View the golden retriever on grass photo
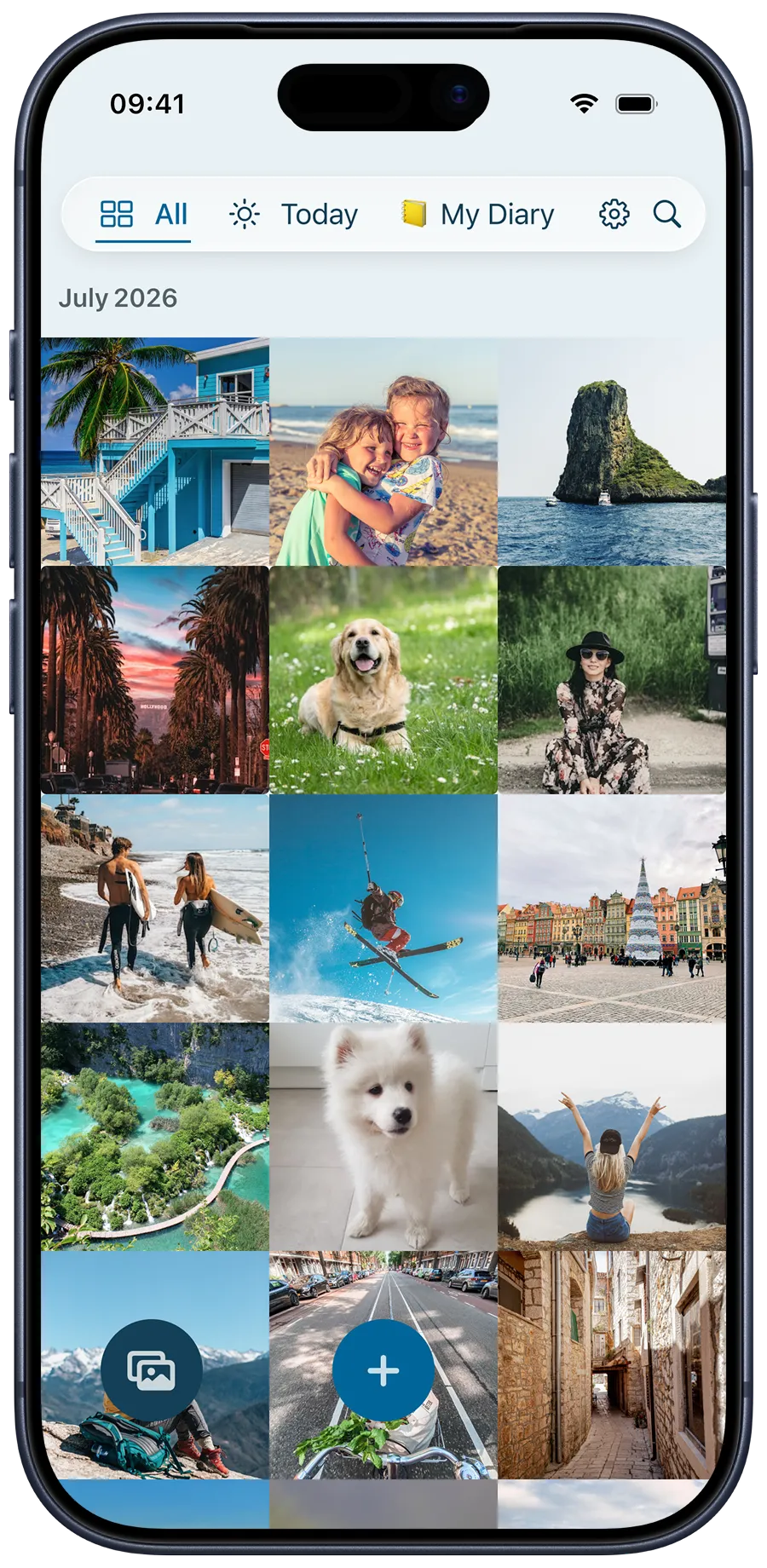The width and height of the screenshot is (767, 1568). (383, 680)
